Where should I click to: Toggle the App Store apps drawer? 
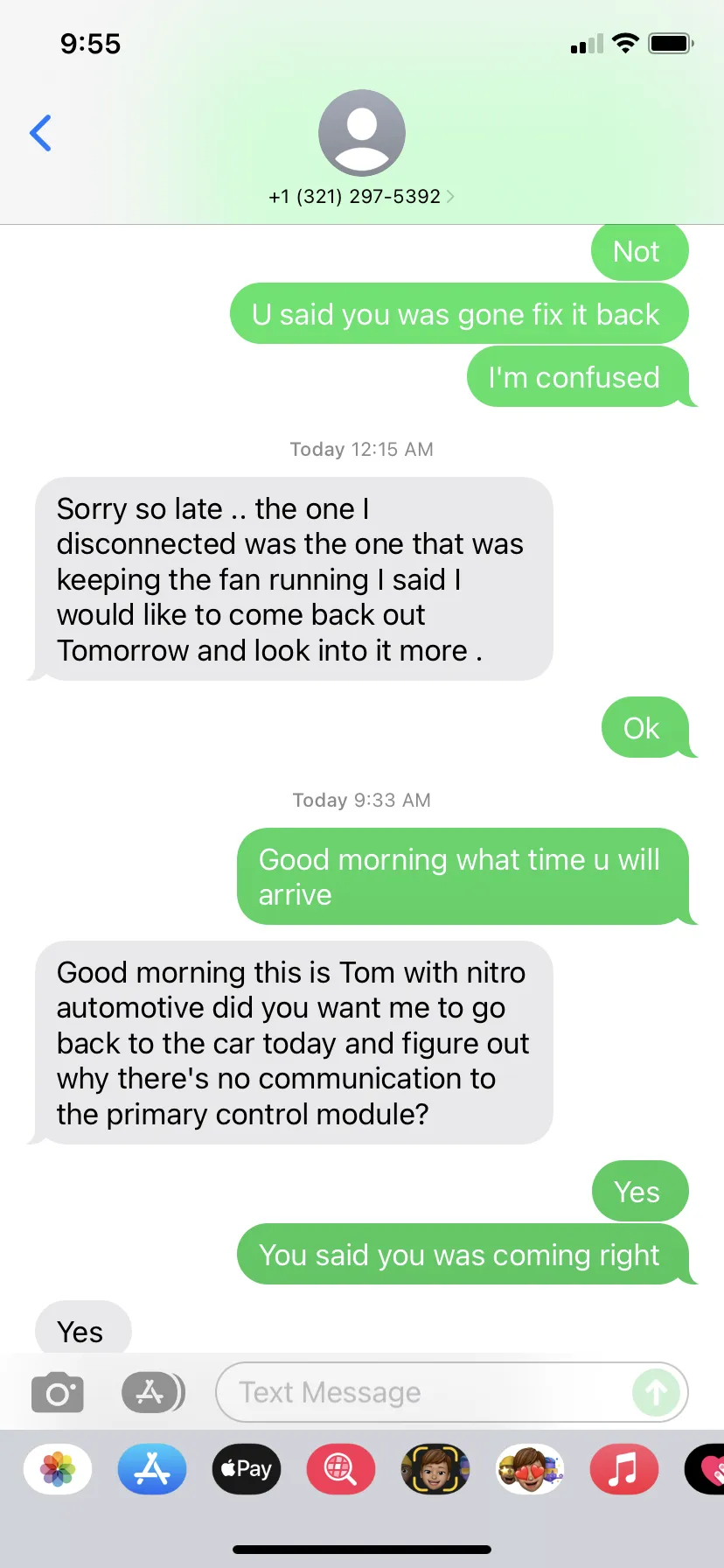[x=153, y=1392]
